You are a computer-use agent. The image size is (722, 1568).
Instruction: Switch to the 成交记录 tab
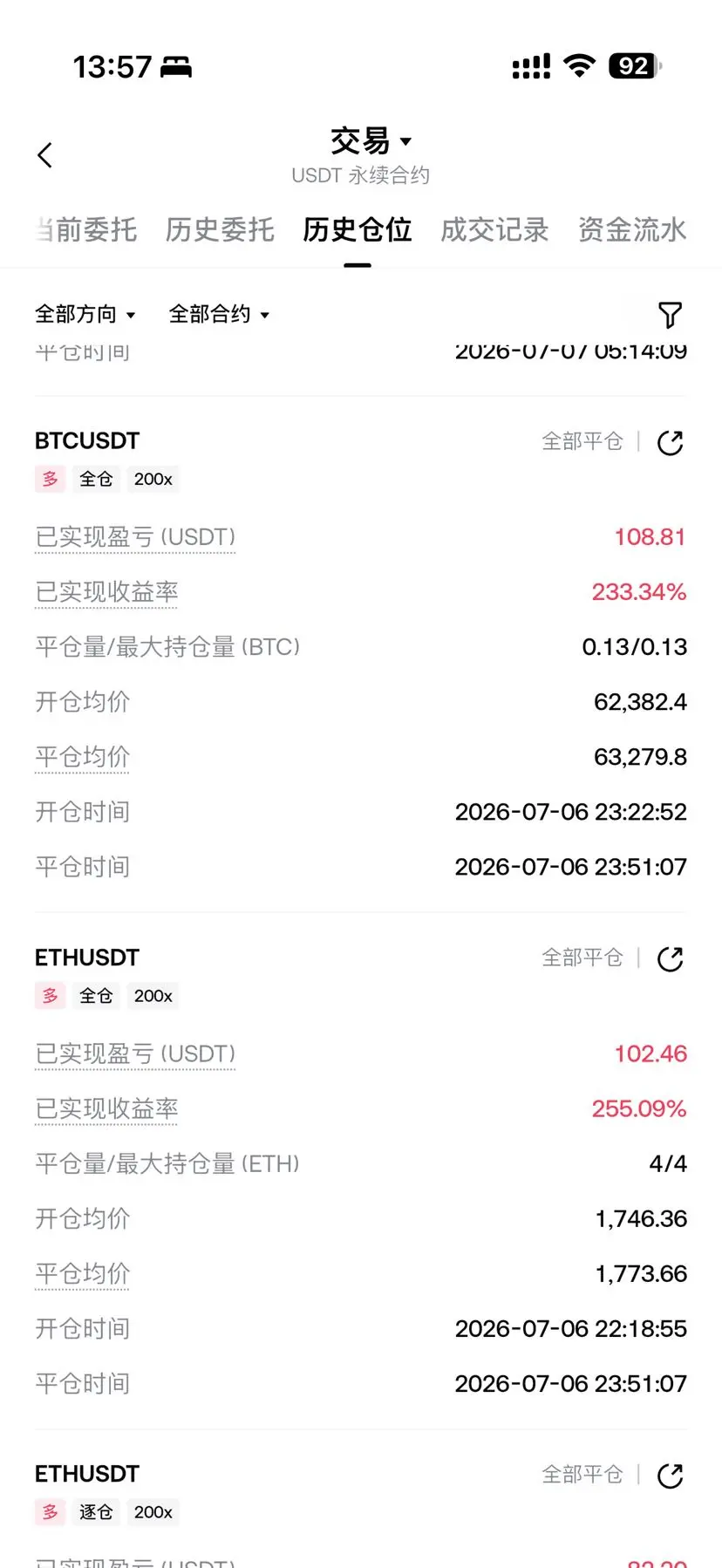494,230
